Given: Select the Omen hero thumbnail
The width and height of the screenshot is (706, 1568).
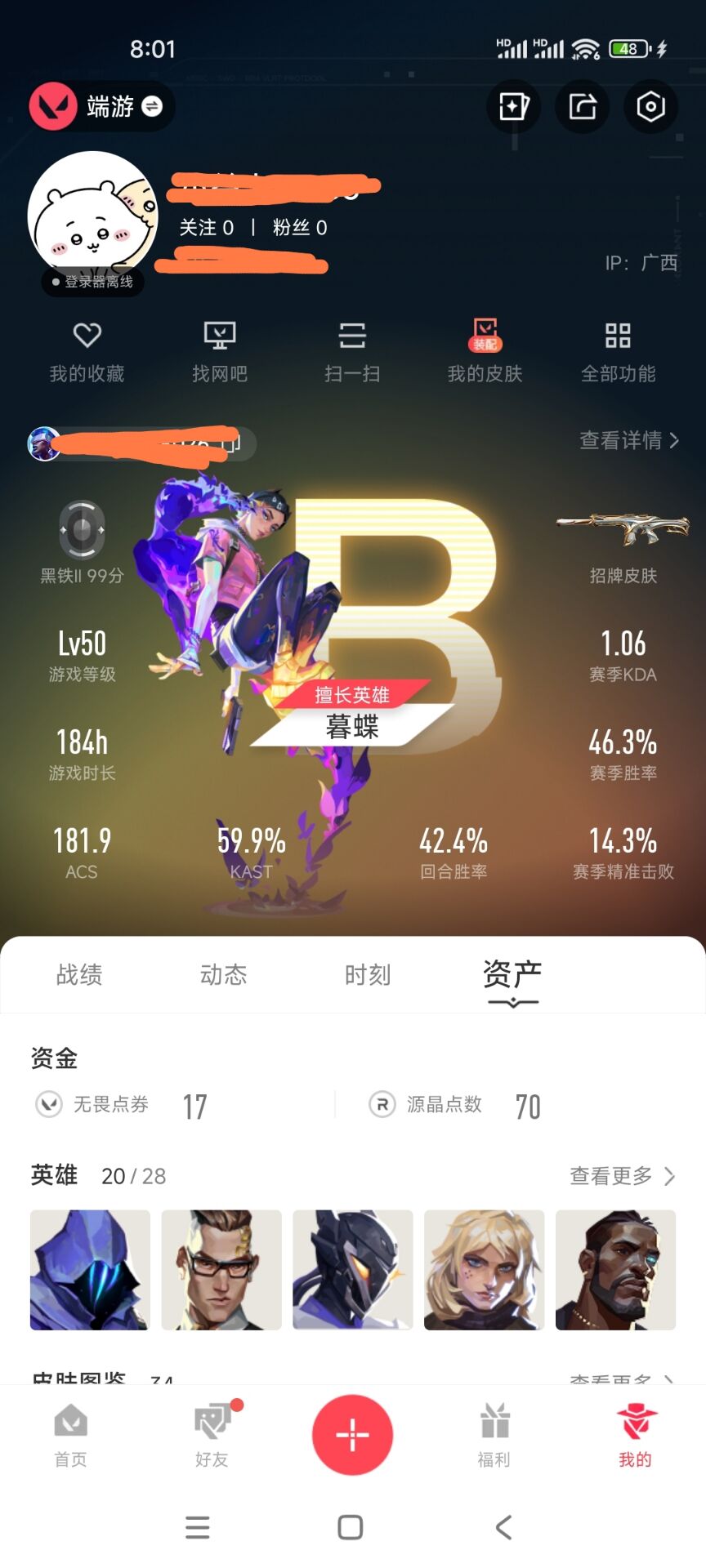Looking at the screenshot, I should 89,1268.
